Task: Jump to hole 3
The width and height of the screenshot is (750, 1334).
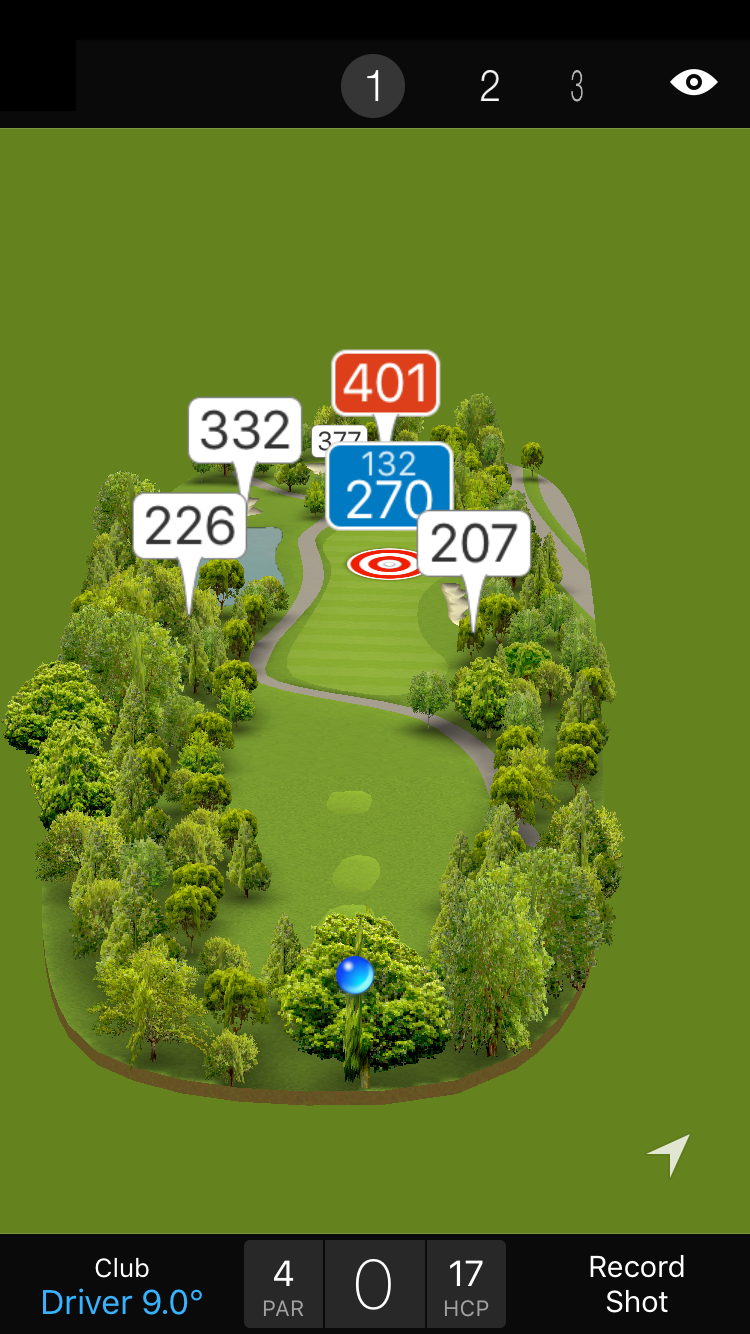Action: tap(577, 87)
